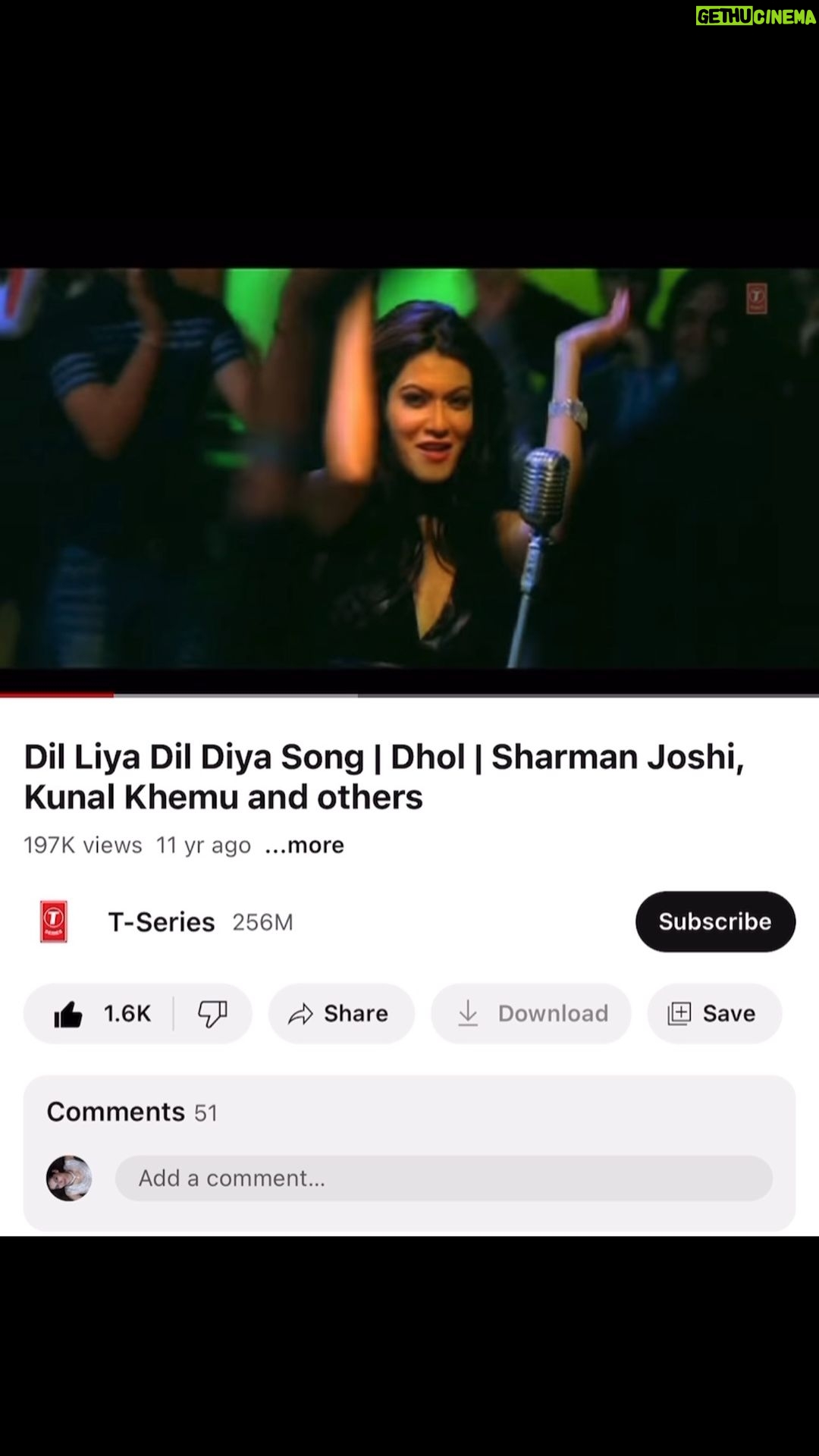
Task: Like the Dil Liya Dil Diya video
Action: tap(102, 1014)
